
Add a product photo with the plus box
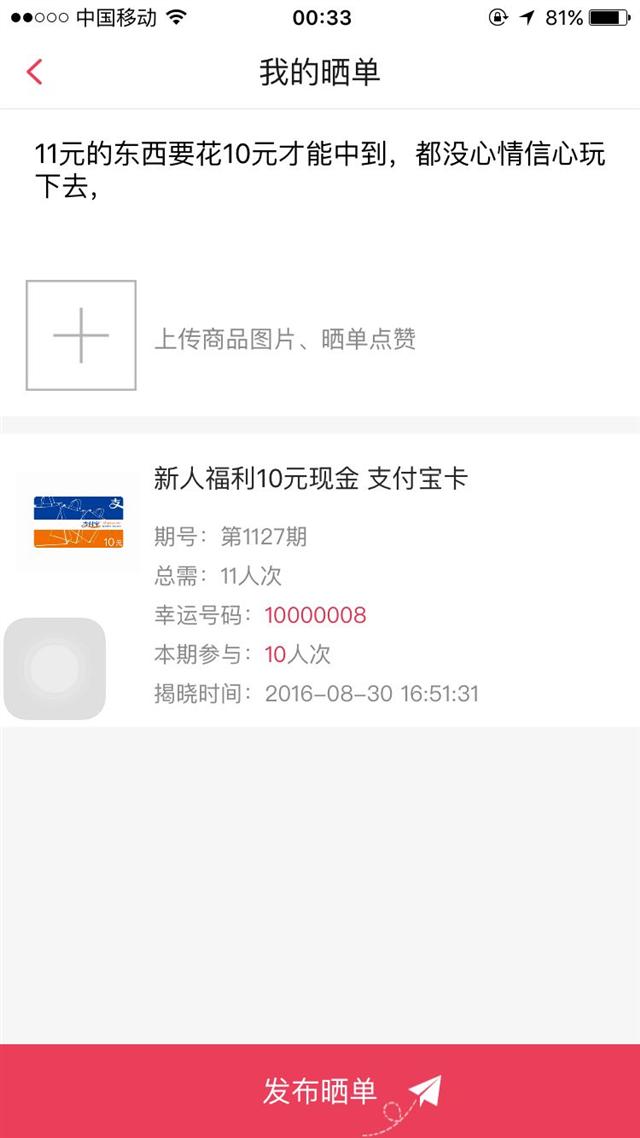[x=81, y=335]
